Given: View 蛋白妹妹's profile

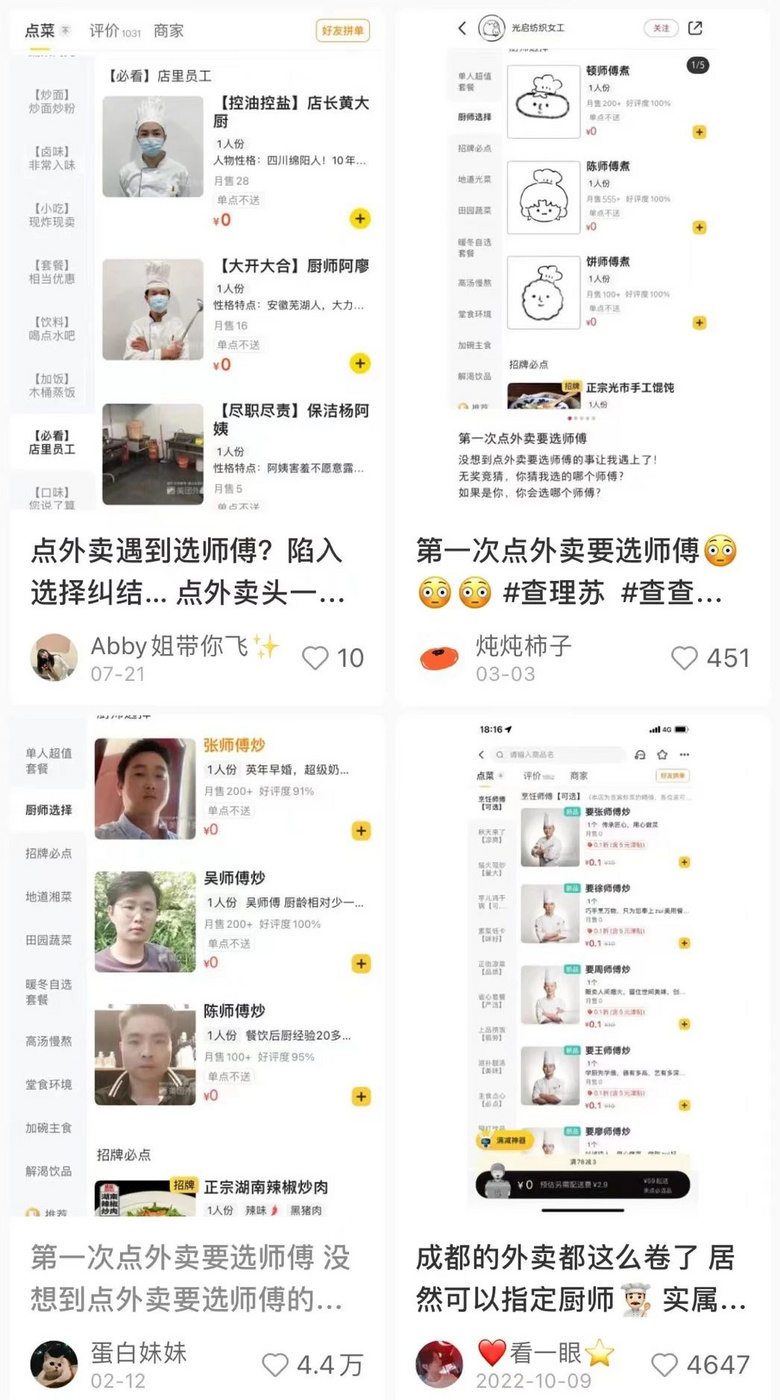Looking at the screenshot, I should (54, 1364).
